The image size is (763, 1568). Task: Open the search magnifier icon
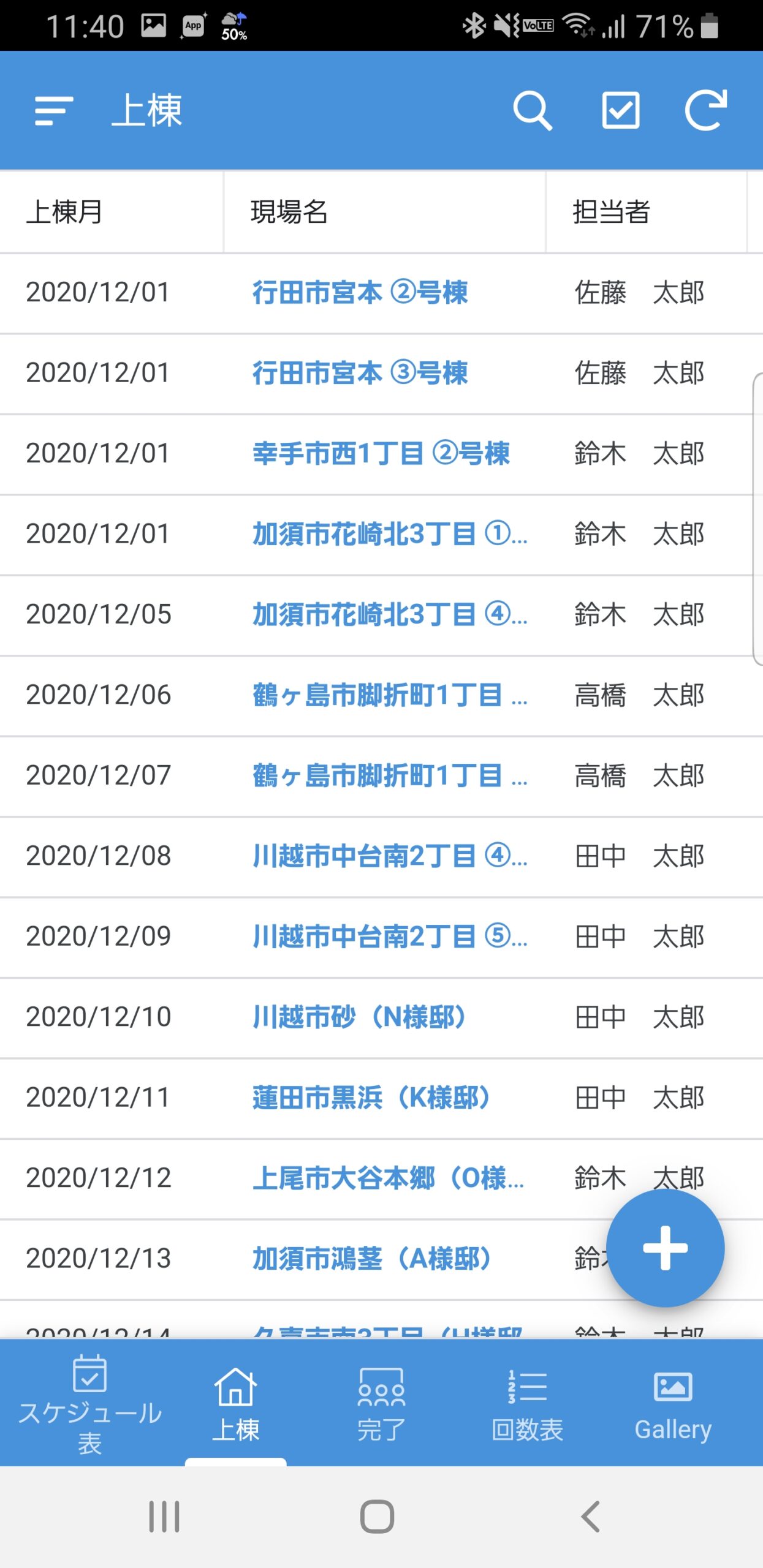click(532, 111)
